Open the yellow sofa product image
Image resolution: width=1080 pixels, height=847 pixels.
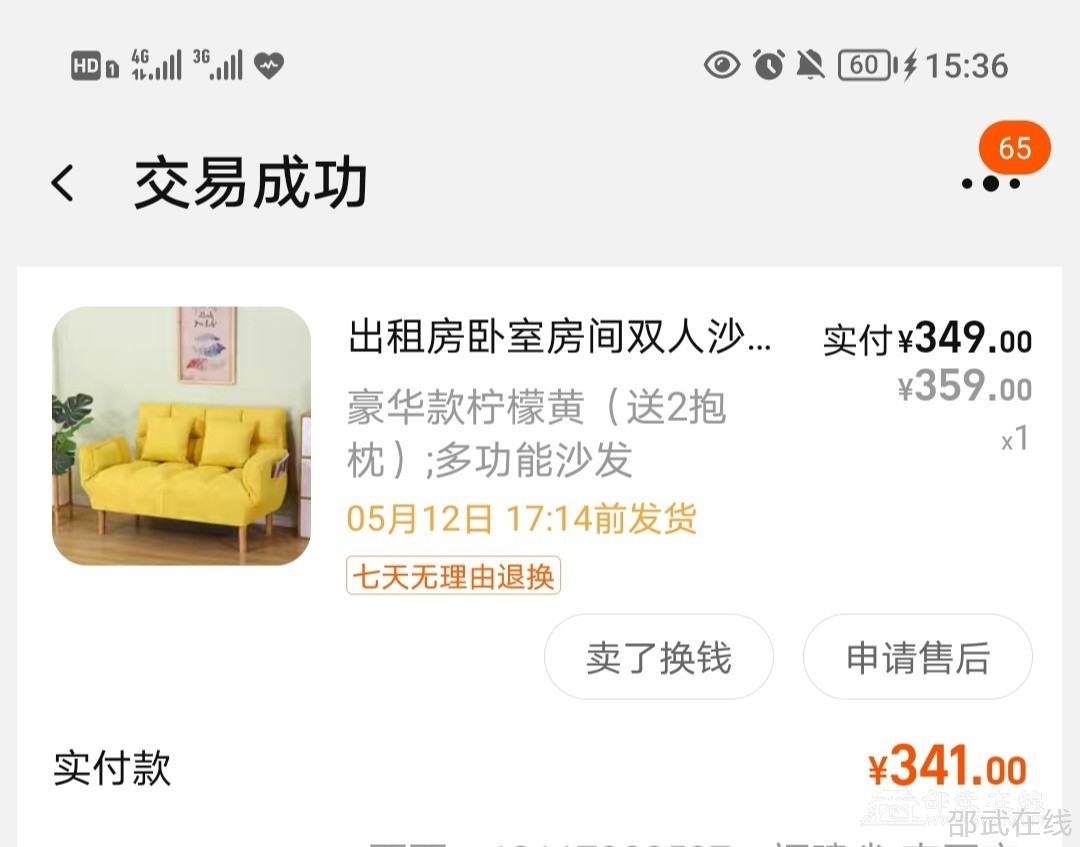click(x=181, y=436)
